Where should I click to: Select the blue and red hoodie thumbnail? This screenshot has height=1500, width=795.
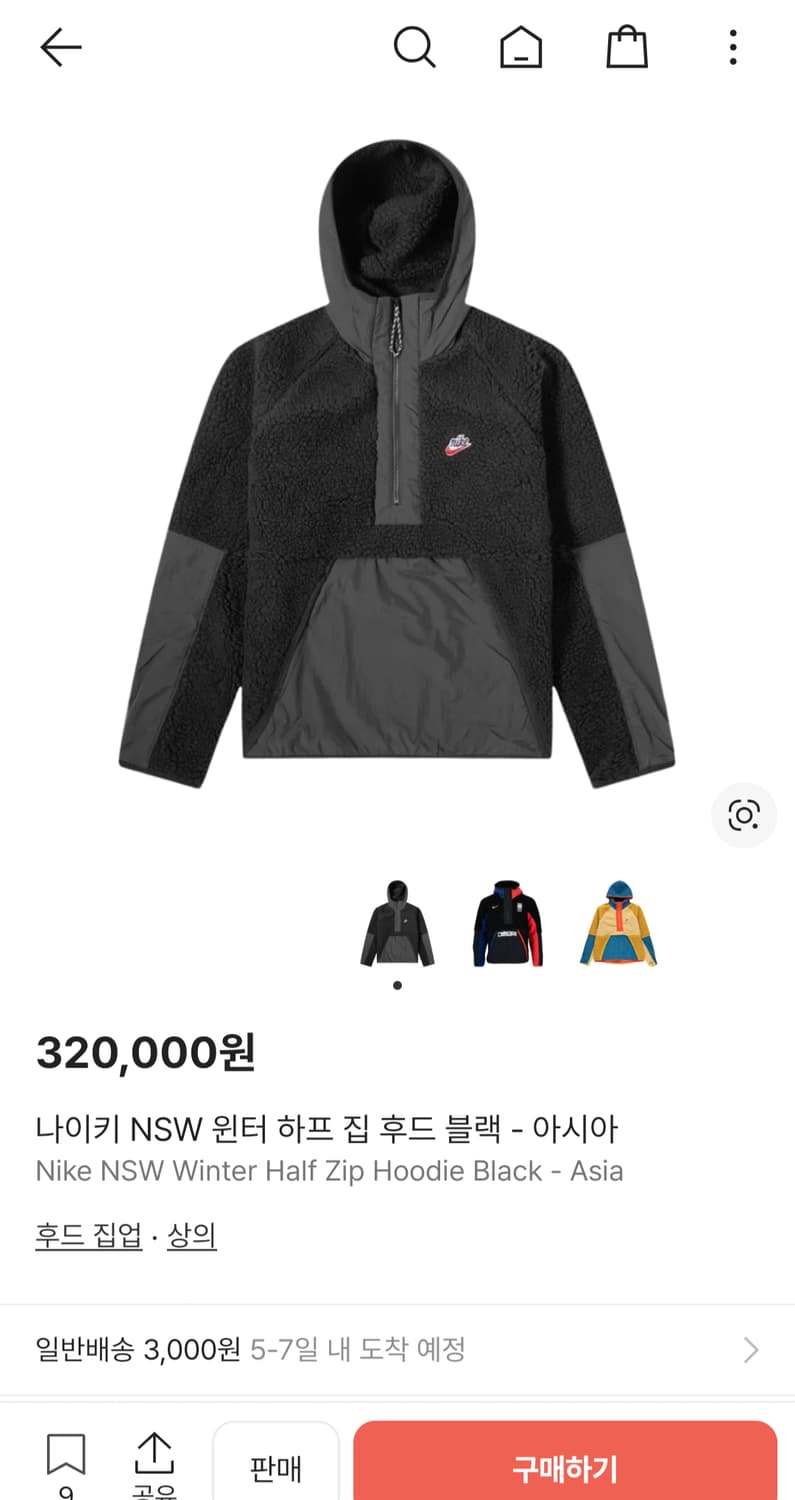point(506,922)
